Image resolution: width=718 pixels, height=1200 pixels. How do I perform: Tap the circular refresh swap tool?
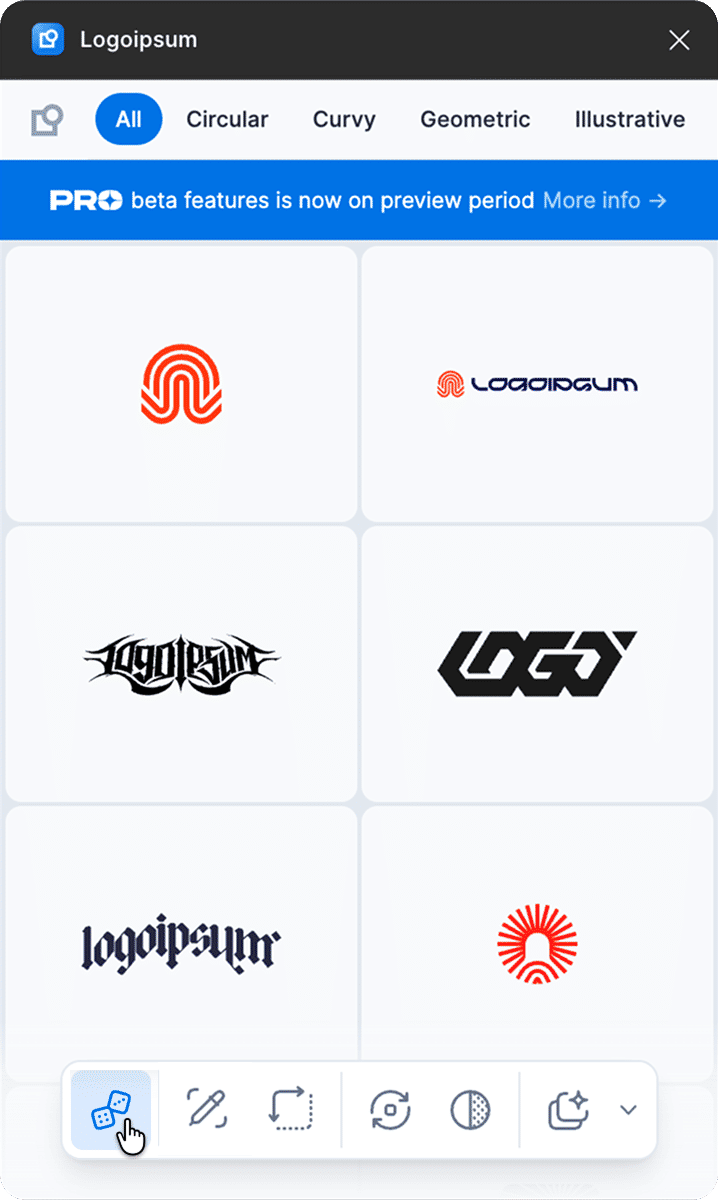(390, 1110)
